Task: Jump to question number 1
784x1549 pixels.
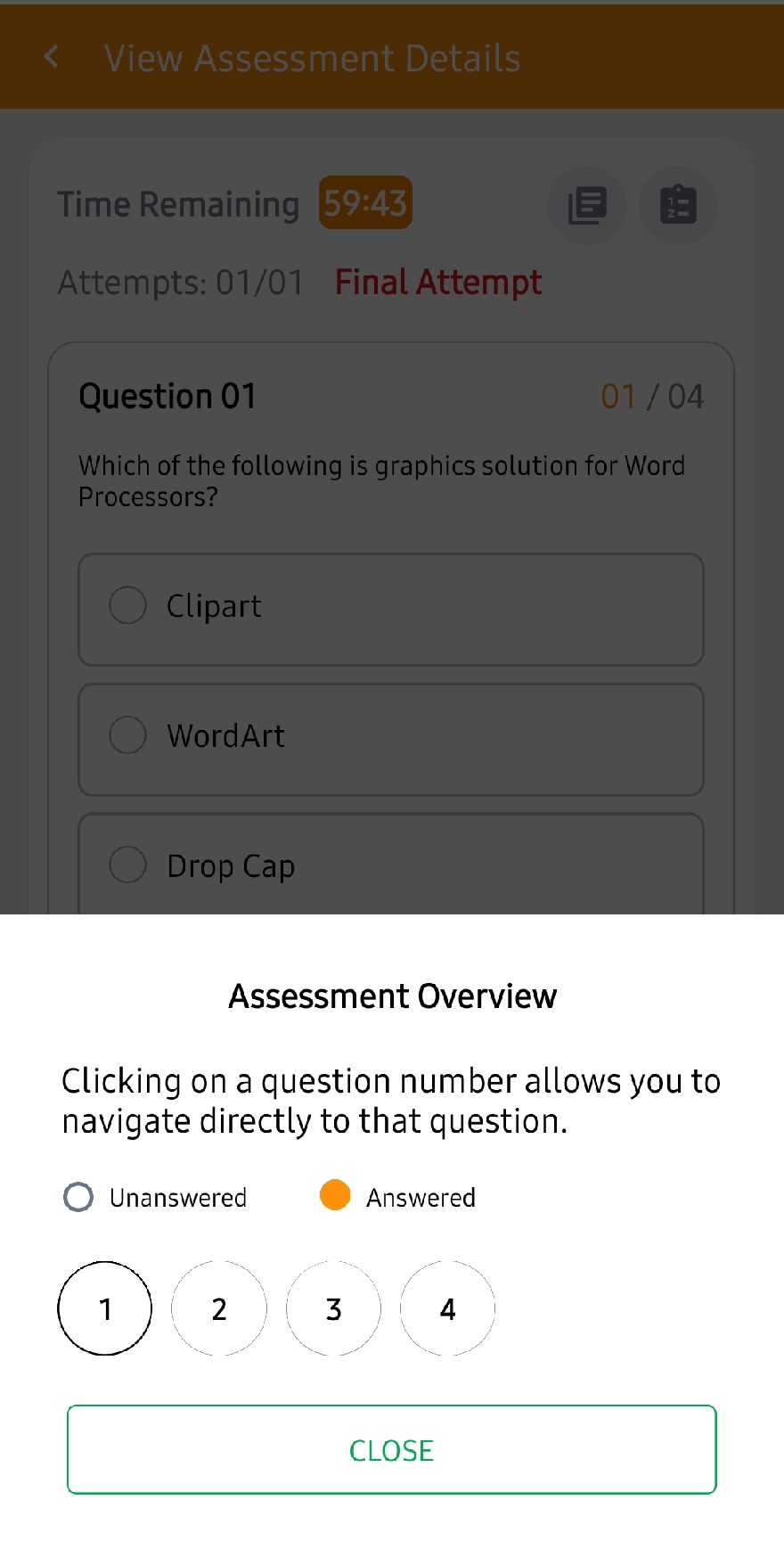Action: pos(105,1308)
